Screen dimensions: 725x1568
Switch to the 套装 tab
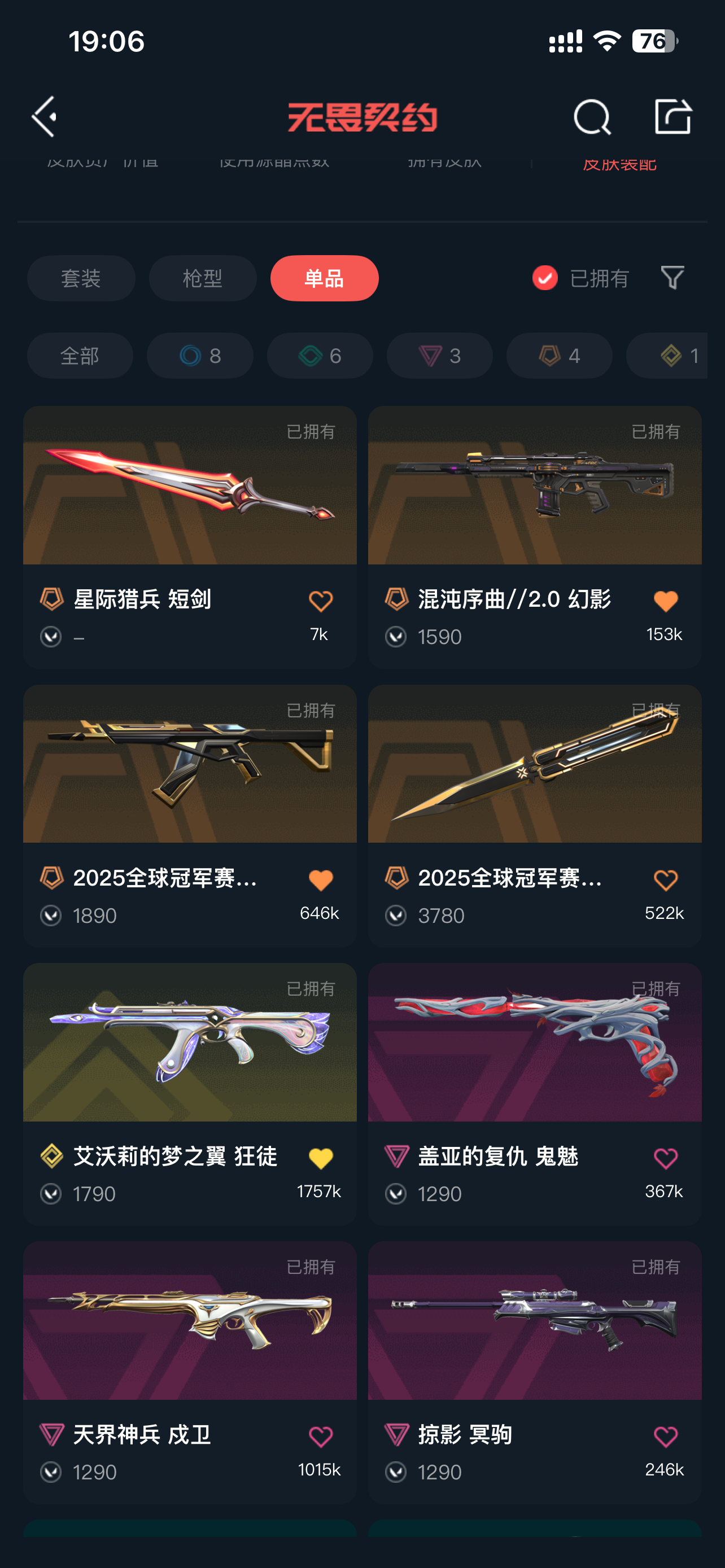coord(81,278)
